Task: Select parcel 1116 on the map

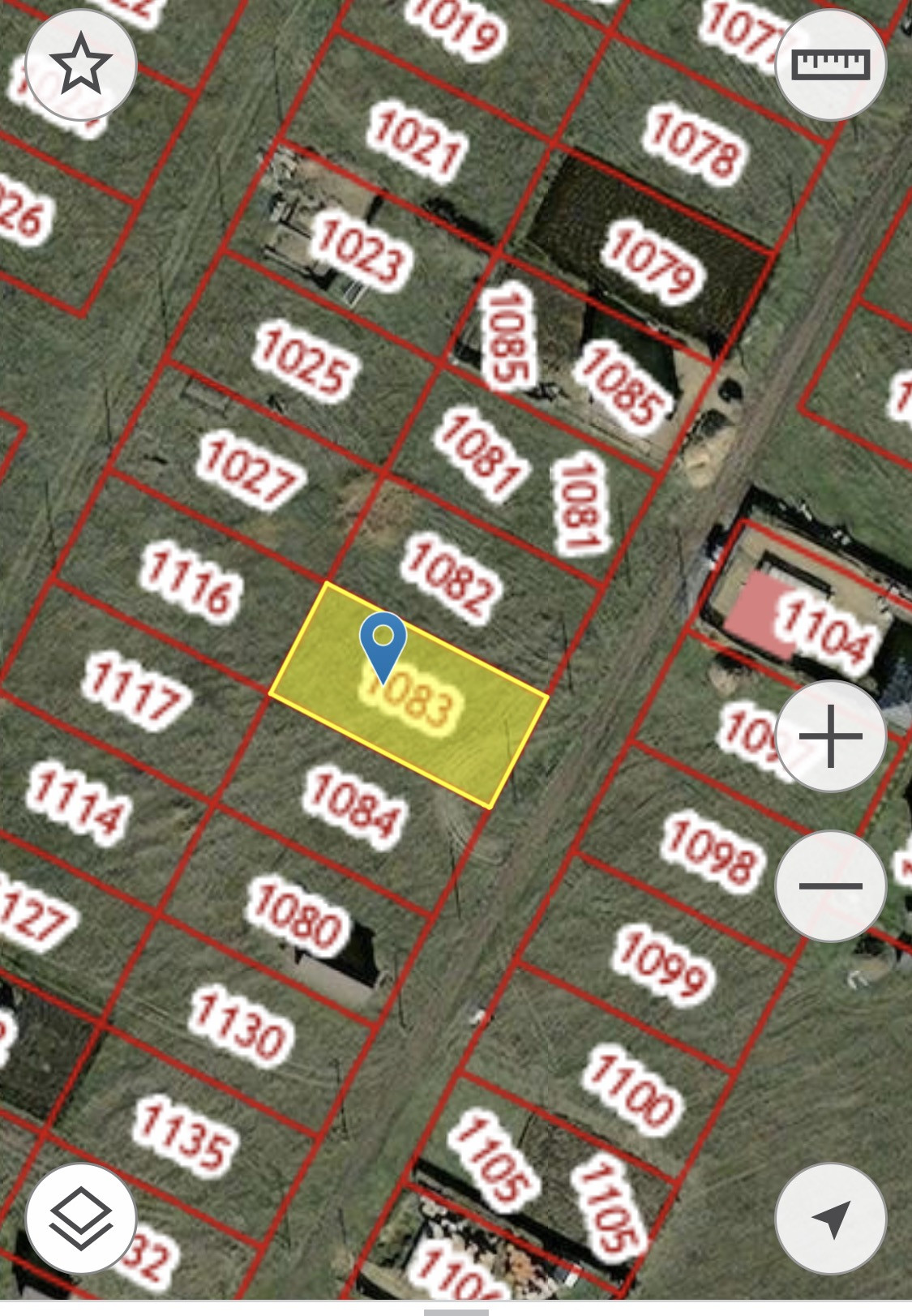Action: point(191,580)
